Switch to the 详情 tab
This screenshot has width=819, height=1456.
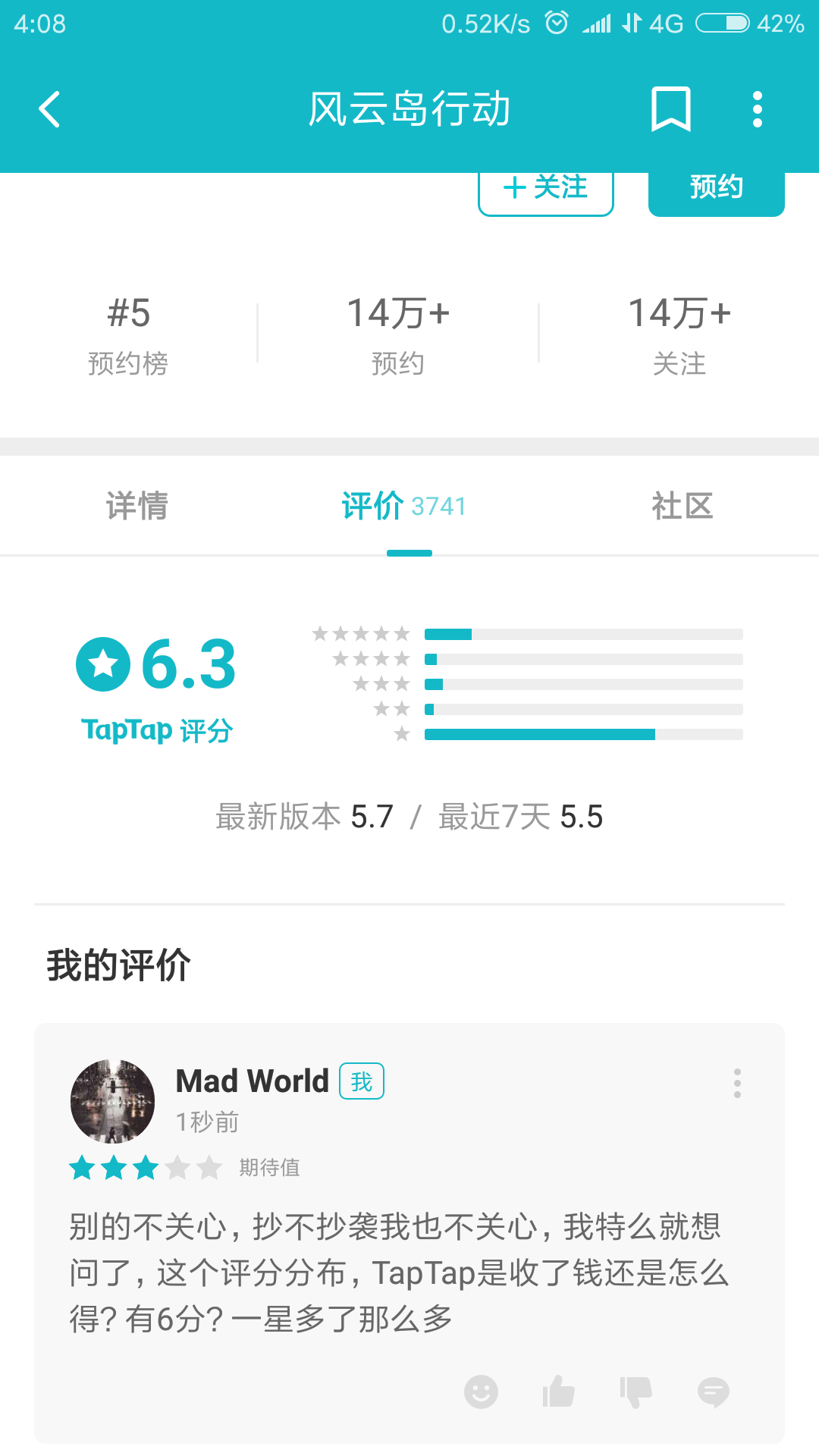coord(136,506)
